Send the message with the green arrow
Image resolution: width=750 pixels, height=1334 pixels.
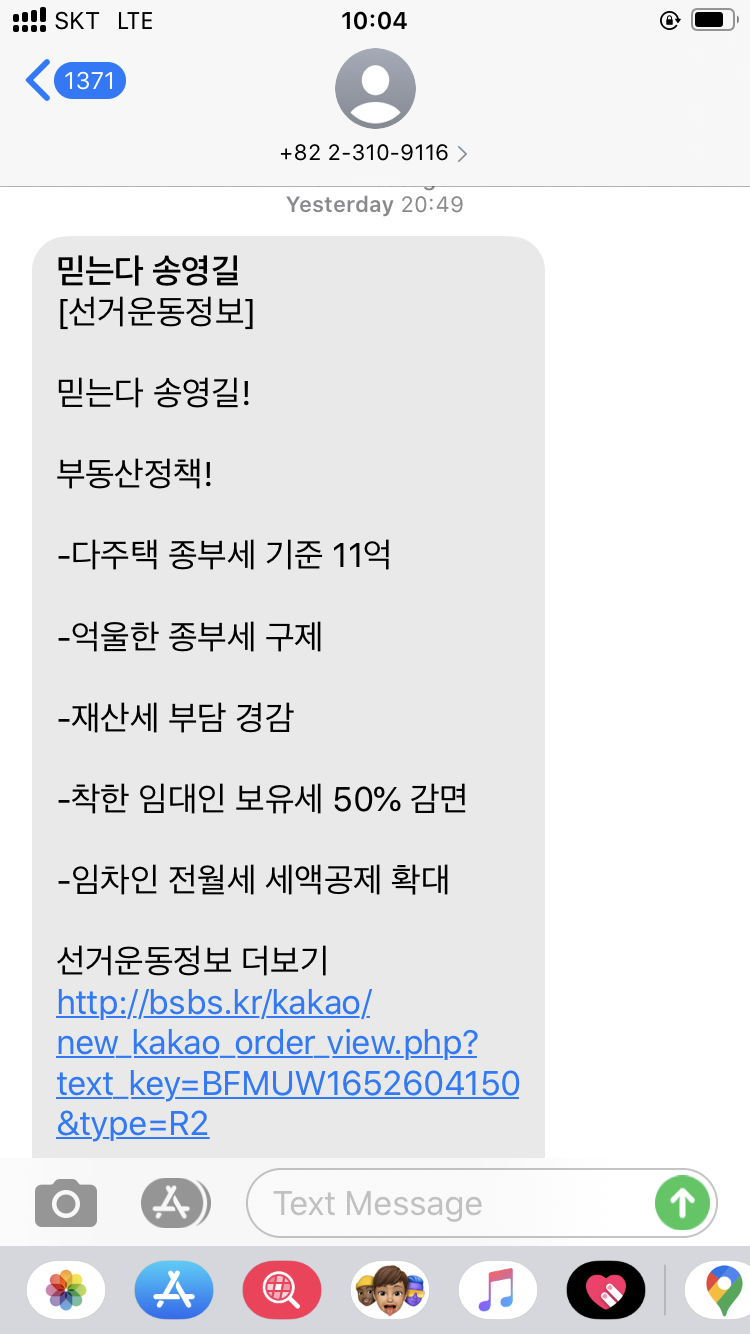click(682, 1203)
